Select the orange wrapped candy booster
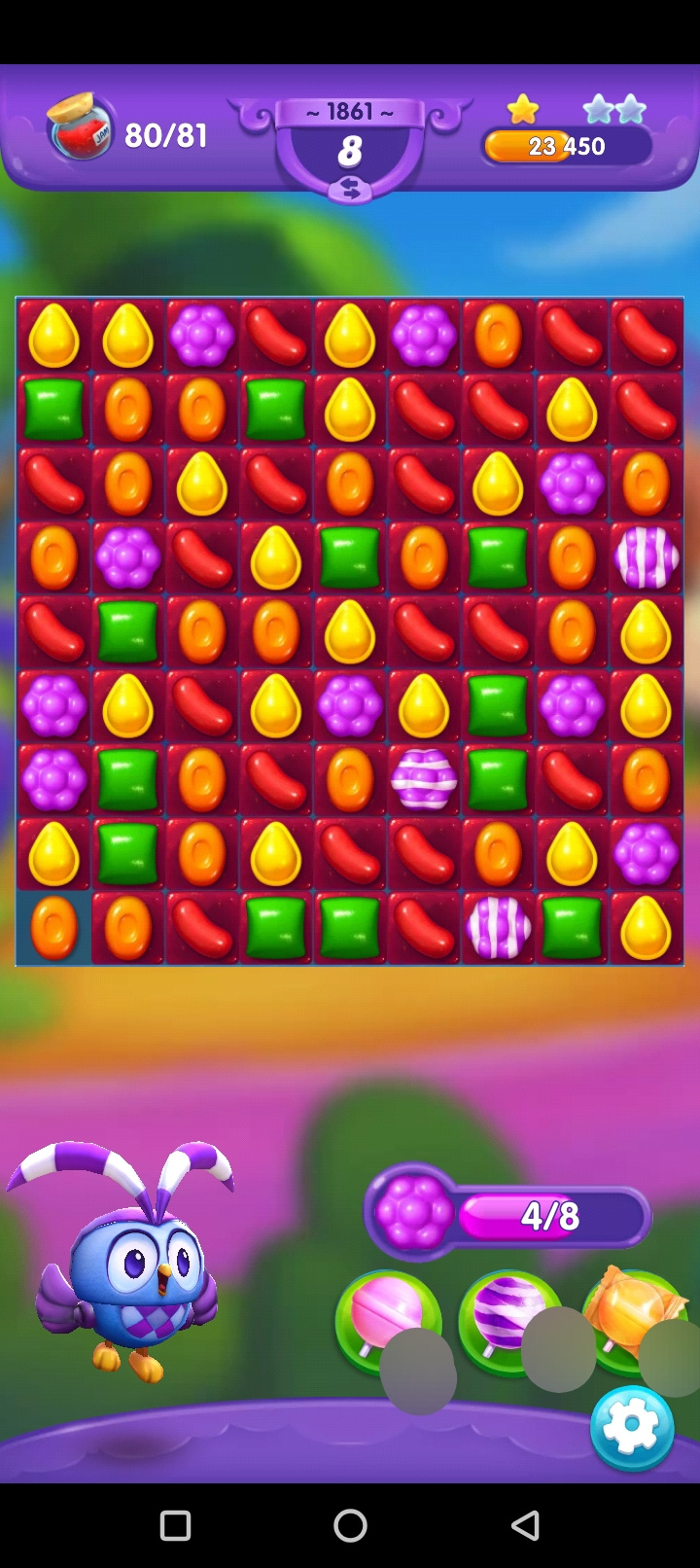This screenshot has height=1568, width=700. pyautogui.click(x=630, y=1311)
